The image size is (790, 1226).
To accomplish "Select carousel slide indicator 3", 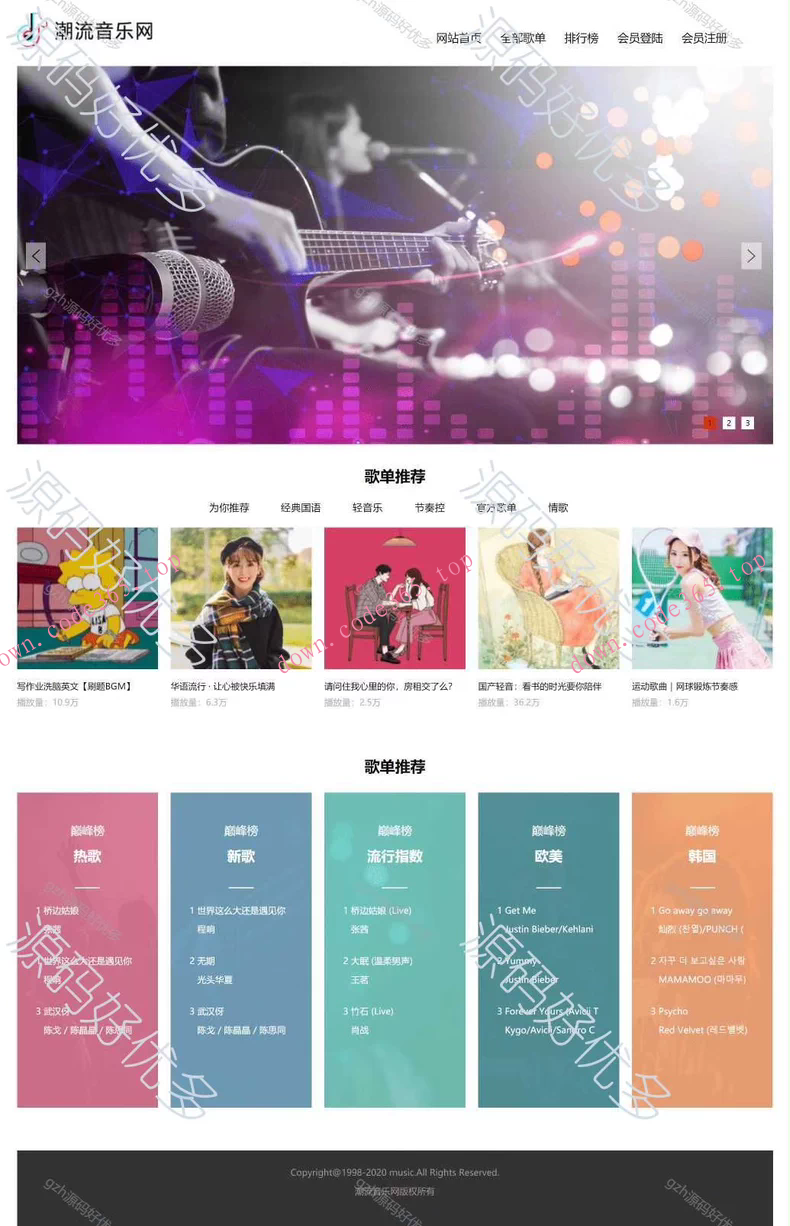I will (x=747, y=422).
